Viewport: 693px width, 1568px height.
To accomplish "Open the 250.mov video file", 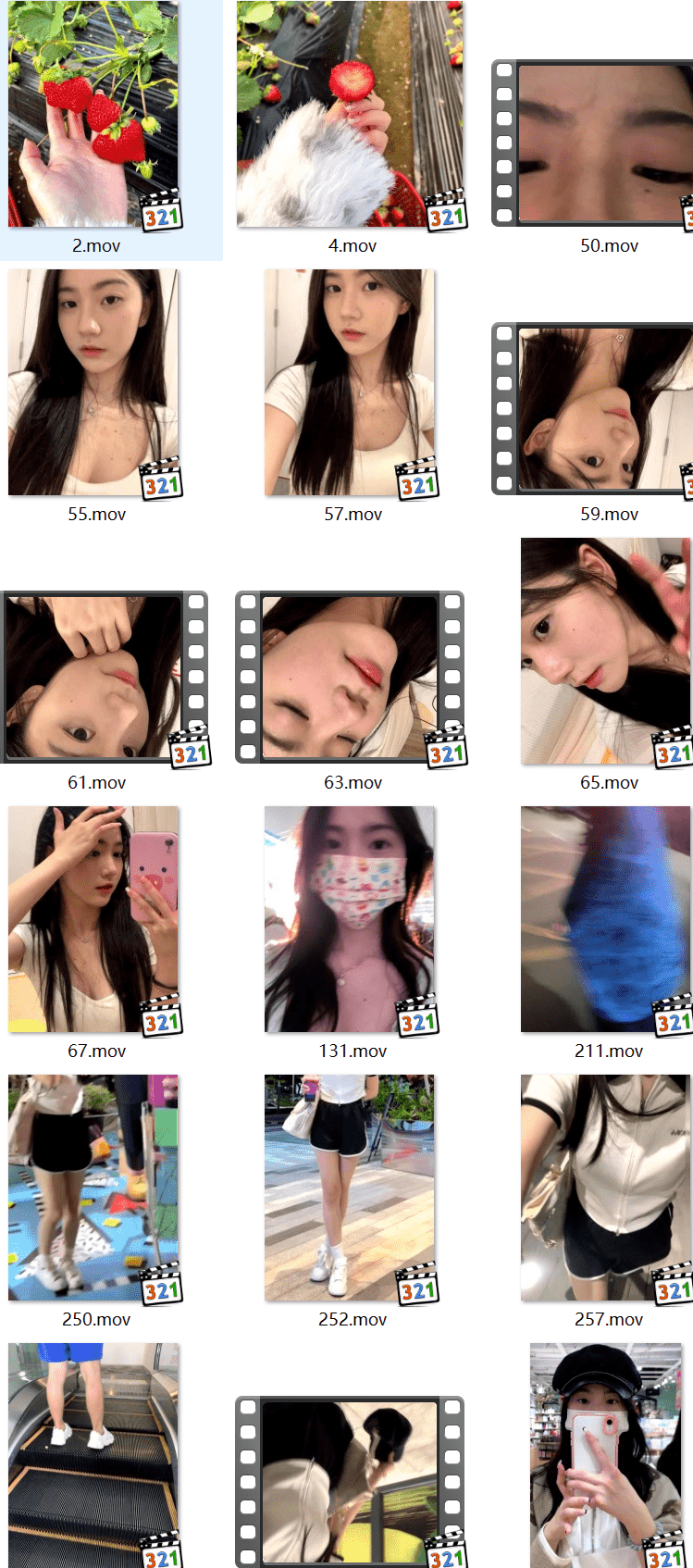I will click(93, 1188).
